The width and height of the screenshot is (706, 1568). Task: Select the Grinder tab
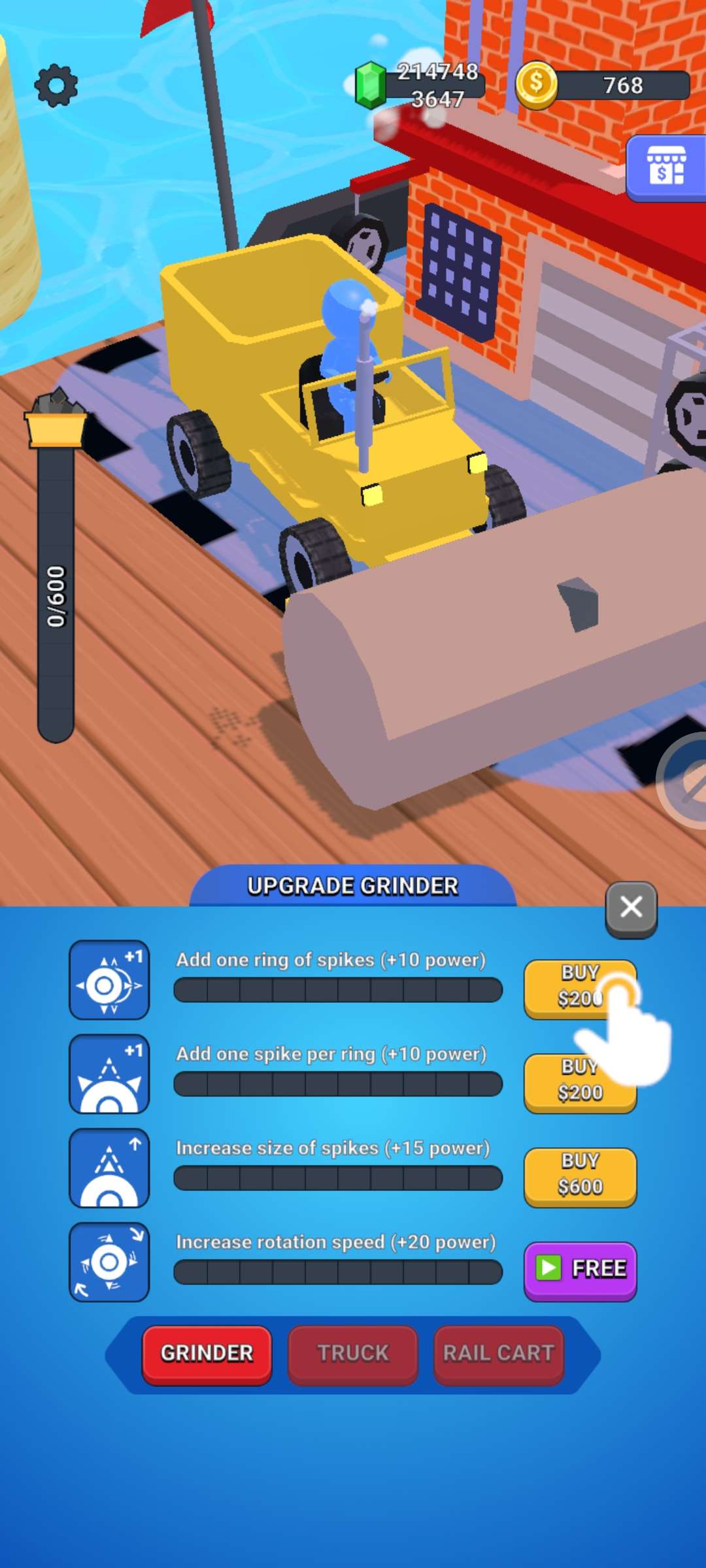[207, 1352]
